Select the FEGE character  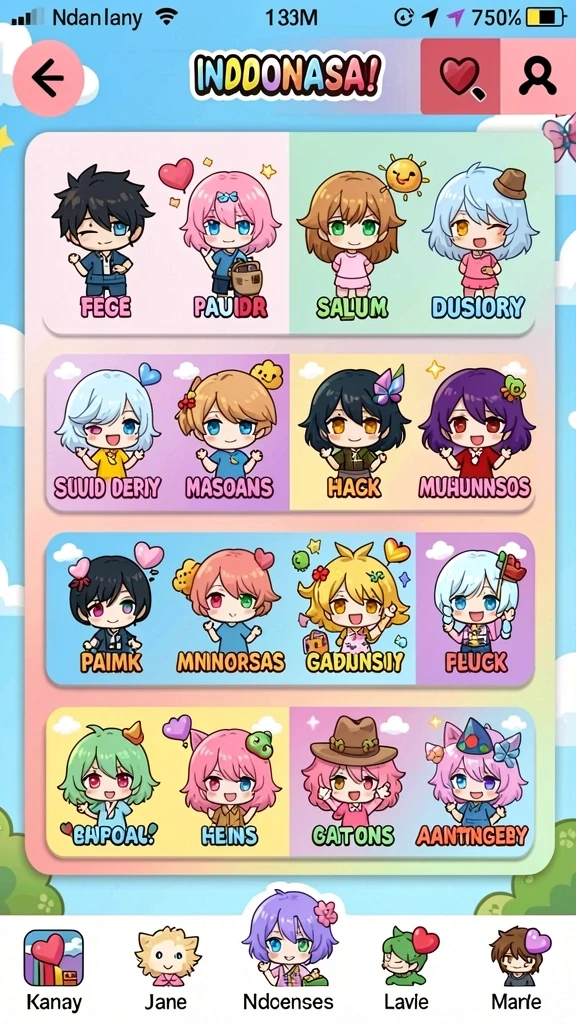click(x=104, y=242)
